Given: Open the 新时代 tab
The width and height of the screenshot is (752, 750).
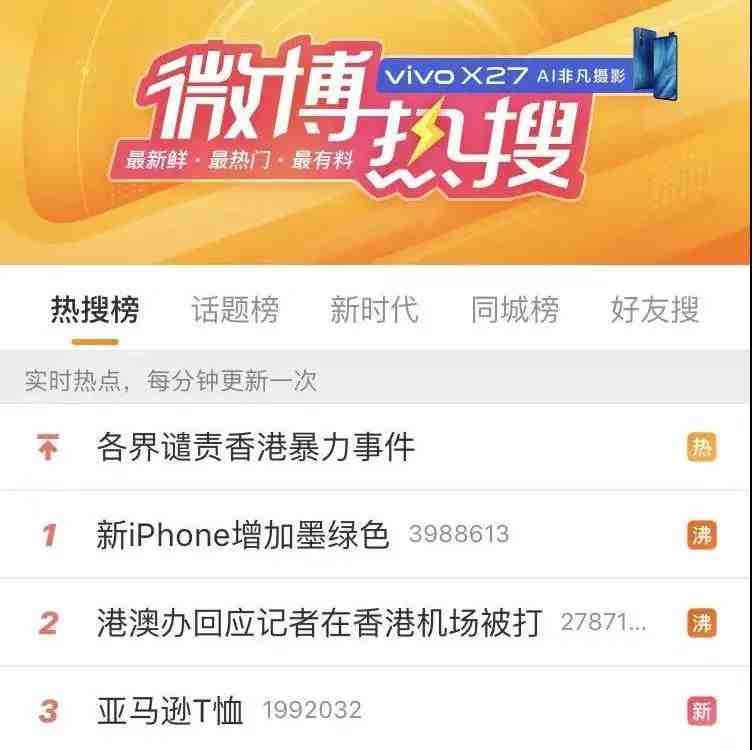Looking at the screenshot, I should 374,310.
